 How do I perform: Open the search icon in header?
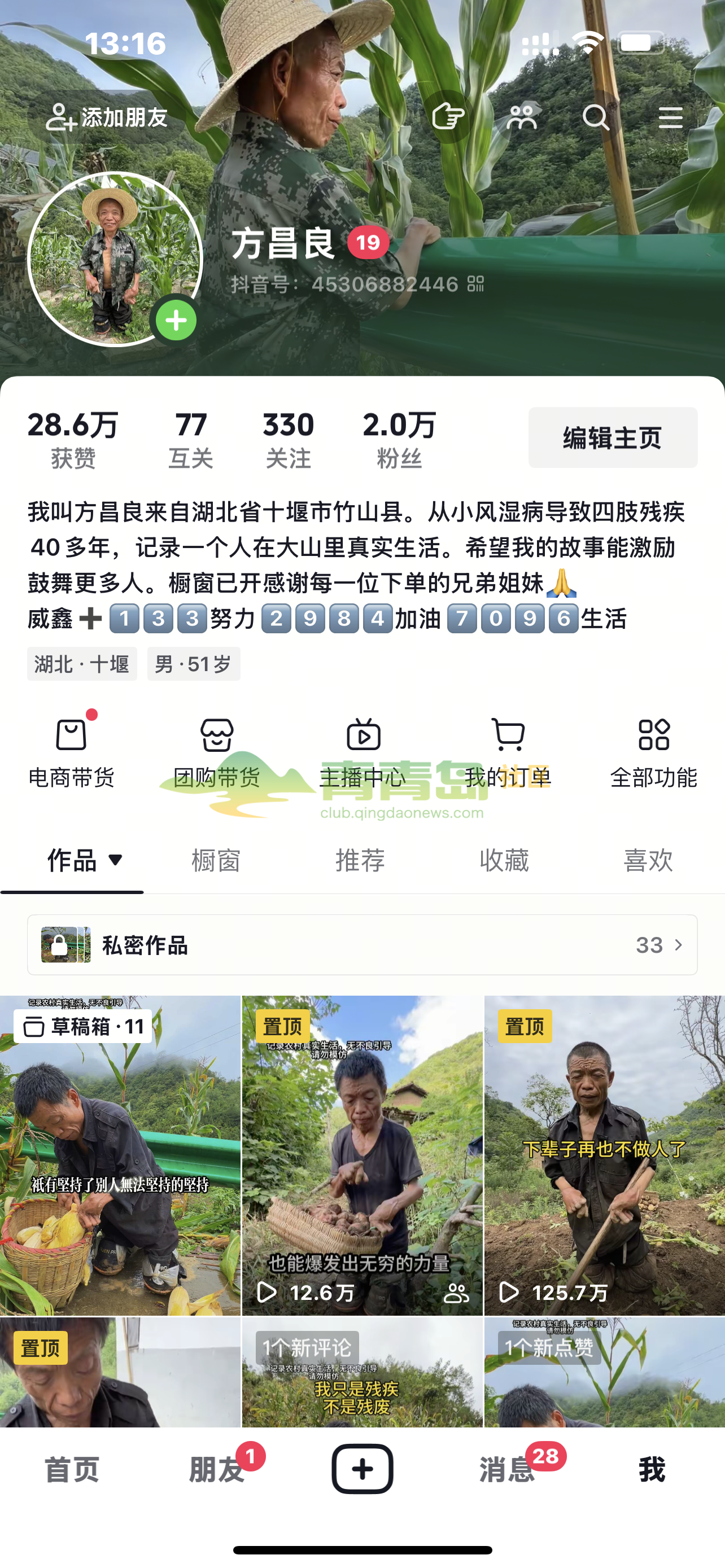(595, 117)
